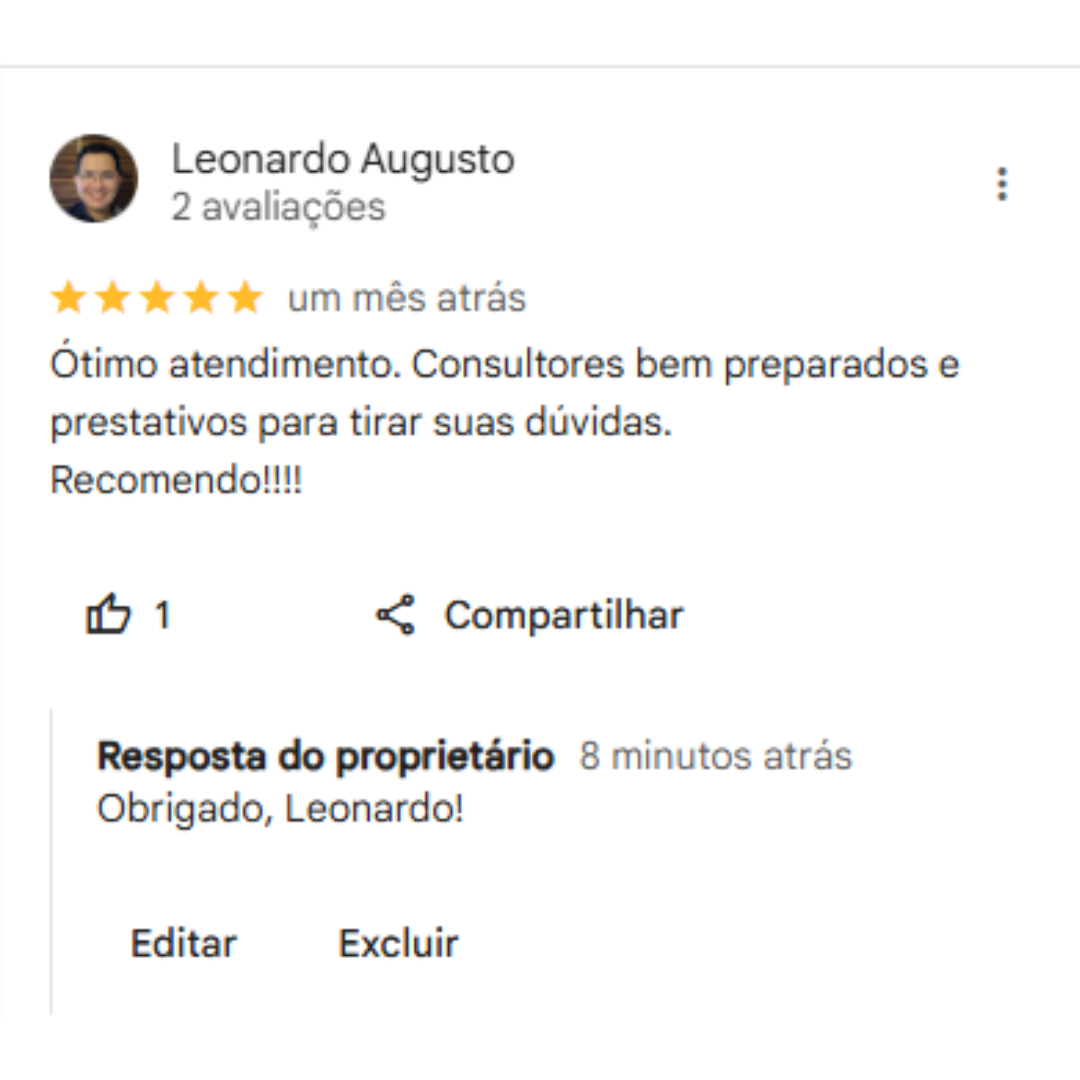Image resolution: width=1080 pixels, height=1080 pixels.
Task: Delete the owner's reply with Excluir
Action: (398, 943)
